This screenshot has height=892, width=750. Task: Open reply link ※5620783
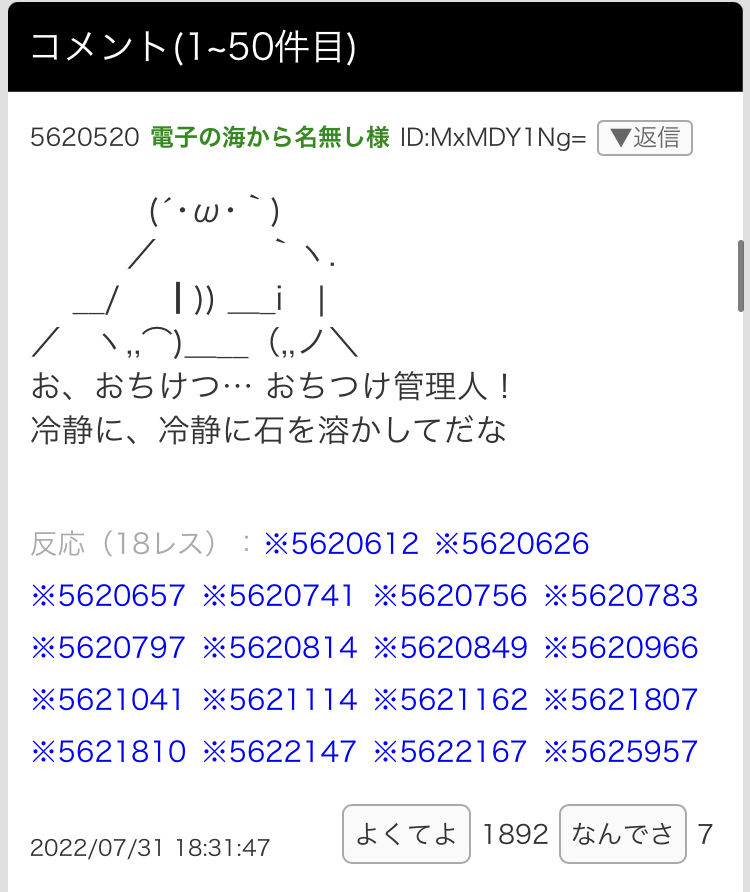pos(621,596)
